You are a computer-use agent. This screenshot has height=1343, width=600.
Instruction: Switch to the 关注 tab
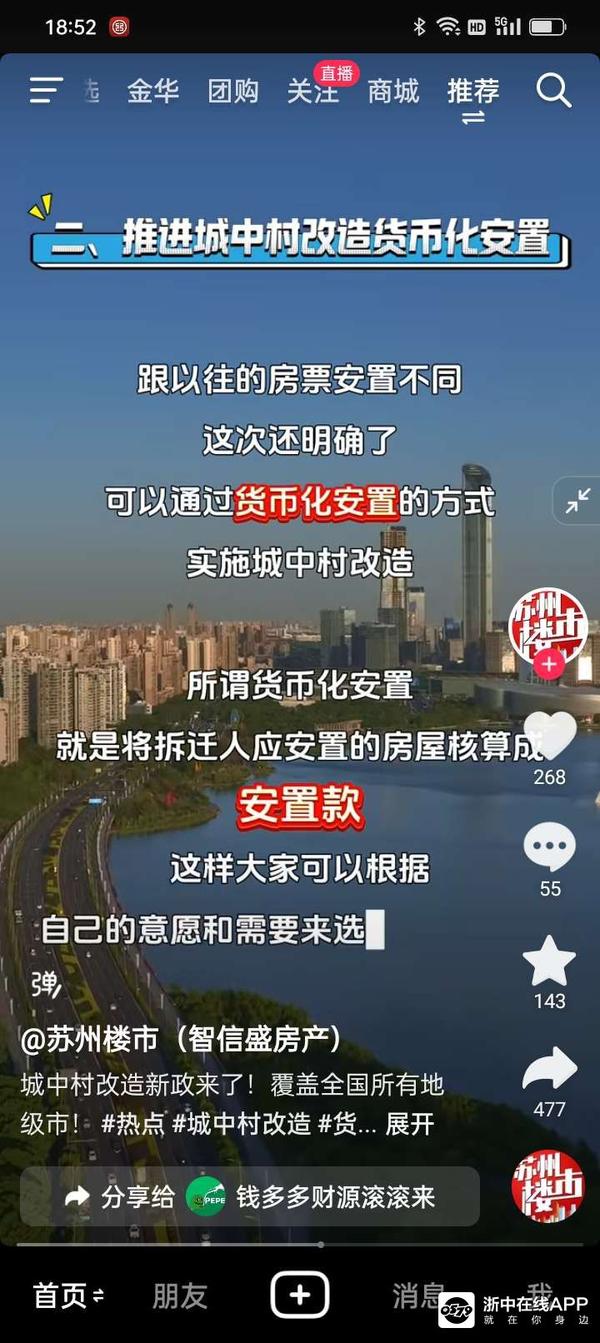(x=312, y=92)
